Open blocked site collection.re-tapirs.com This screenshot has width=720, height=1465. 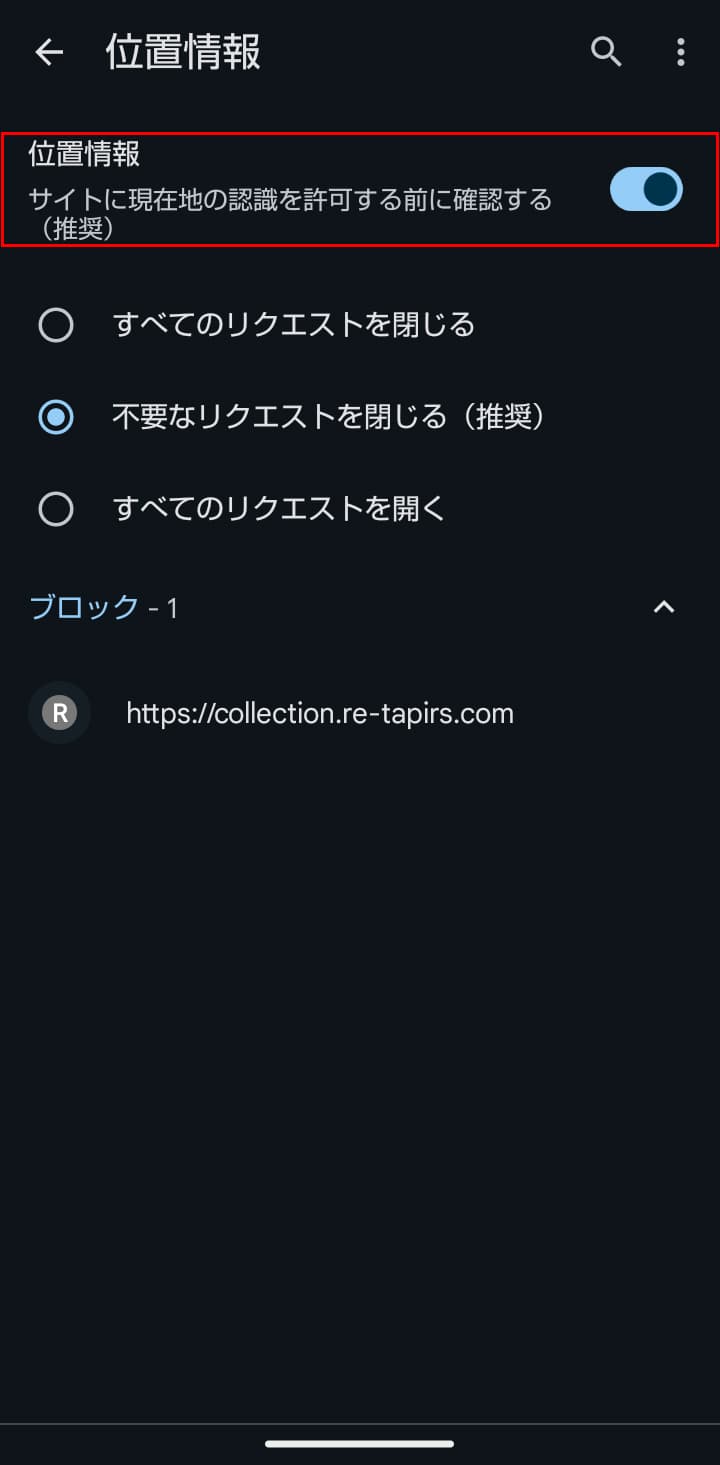click(360, 713)
